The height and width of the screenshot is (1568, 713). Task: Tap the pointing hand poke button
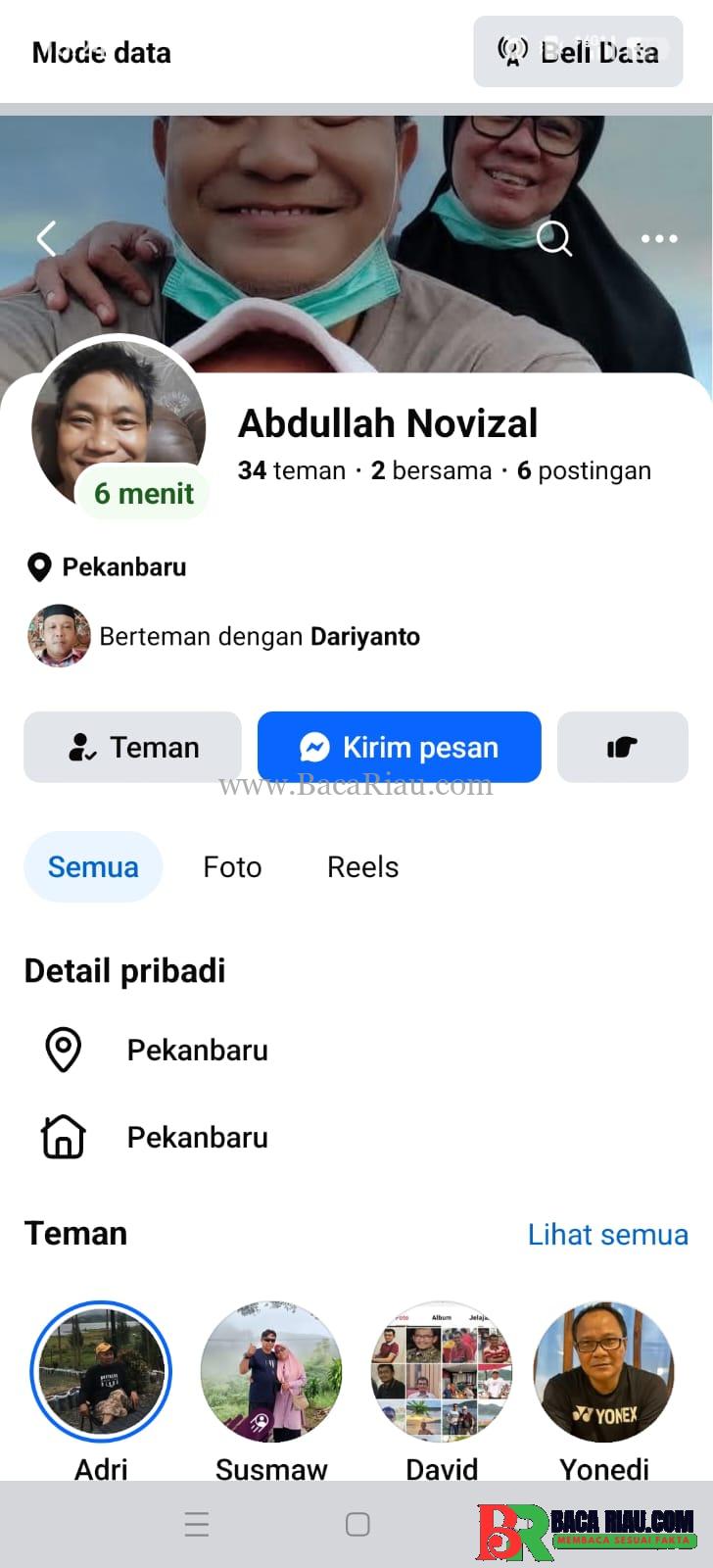(622, 747)
